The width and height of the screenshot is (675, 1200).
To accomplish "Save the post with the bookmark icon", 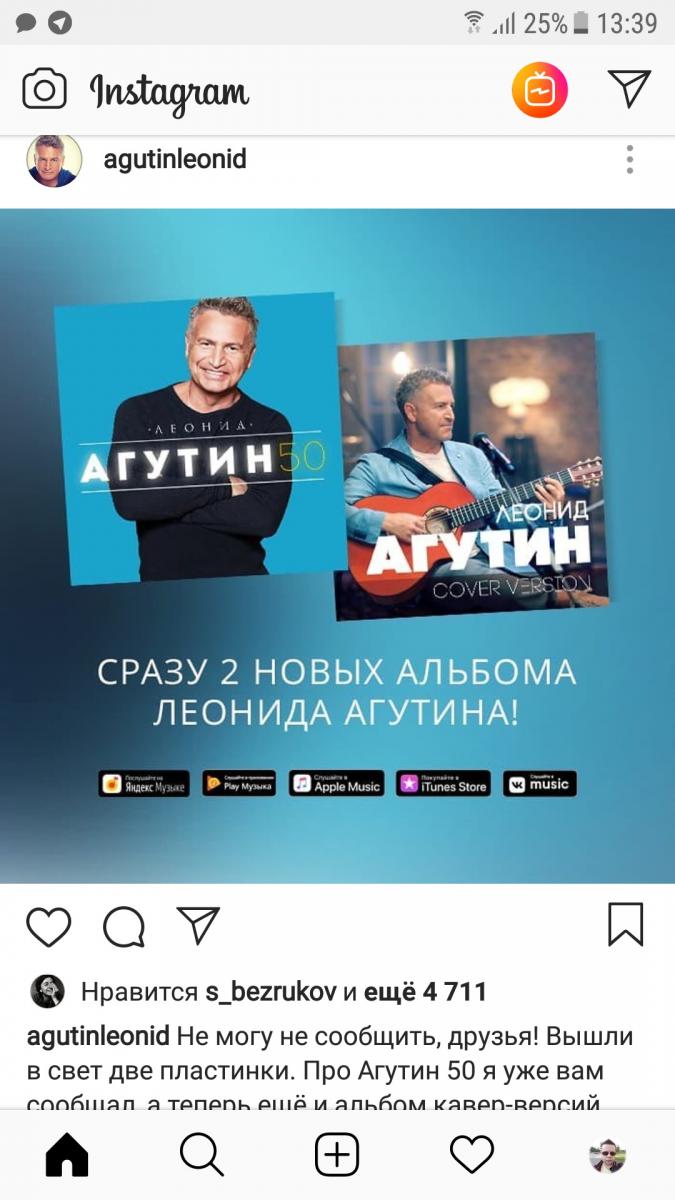I will (x=626, y=925).
